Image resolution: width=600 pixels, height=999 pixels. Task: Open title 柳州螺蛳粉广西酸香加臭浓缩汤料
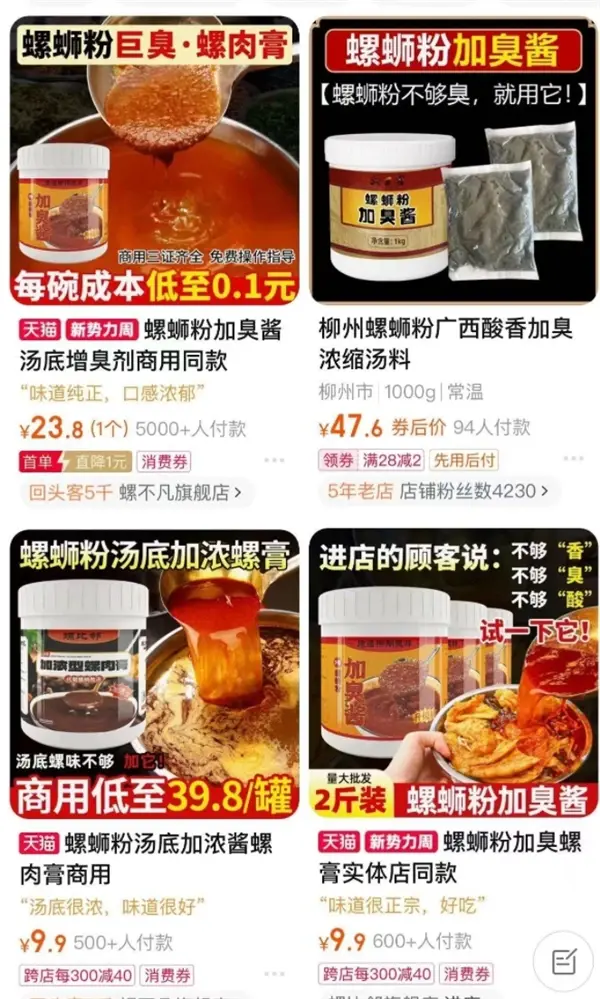(446, 344)
